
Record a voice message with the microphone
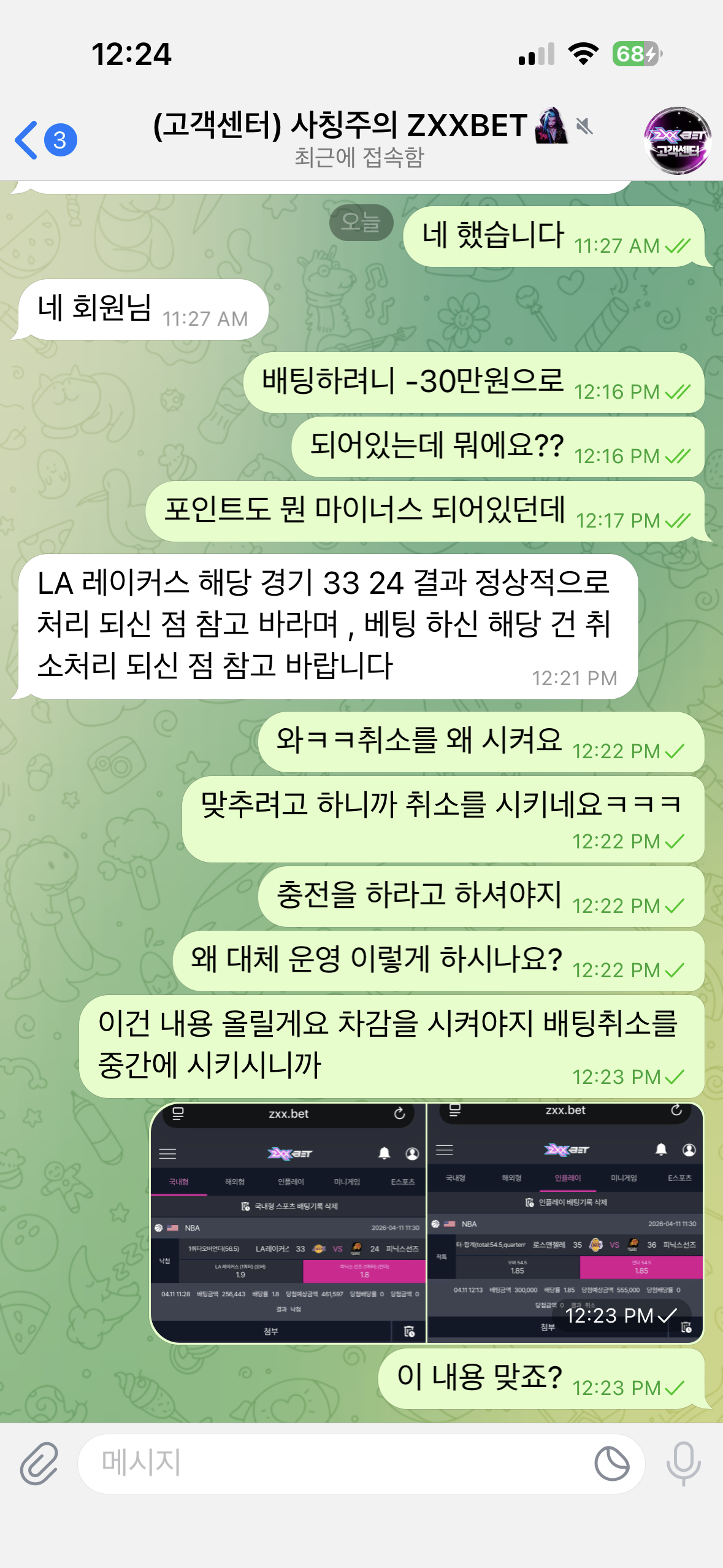pos(683,1463)
